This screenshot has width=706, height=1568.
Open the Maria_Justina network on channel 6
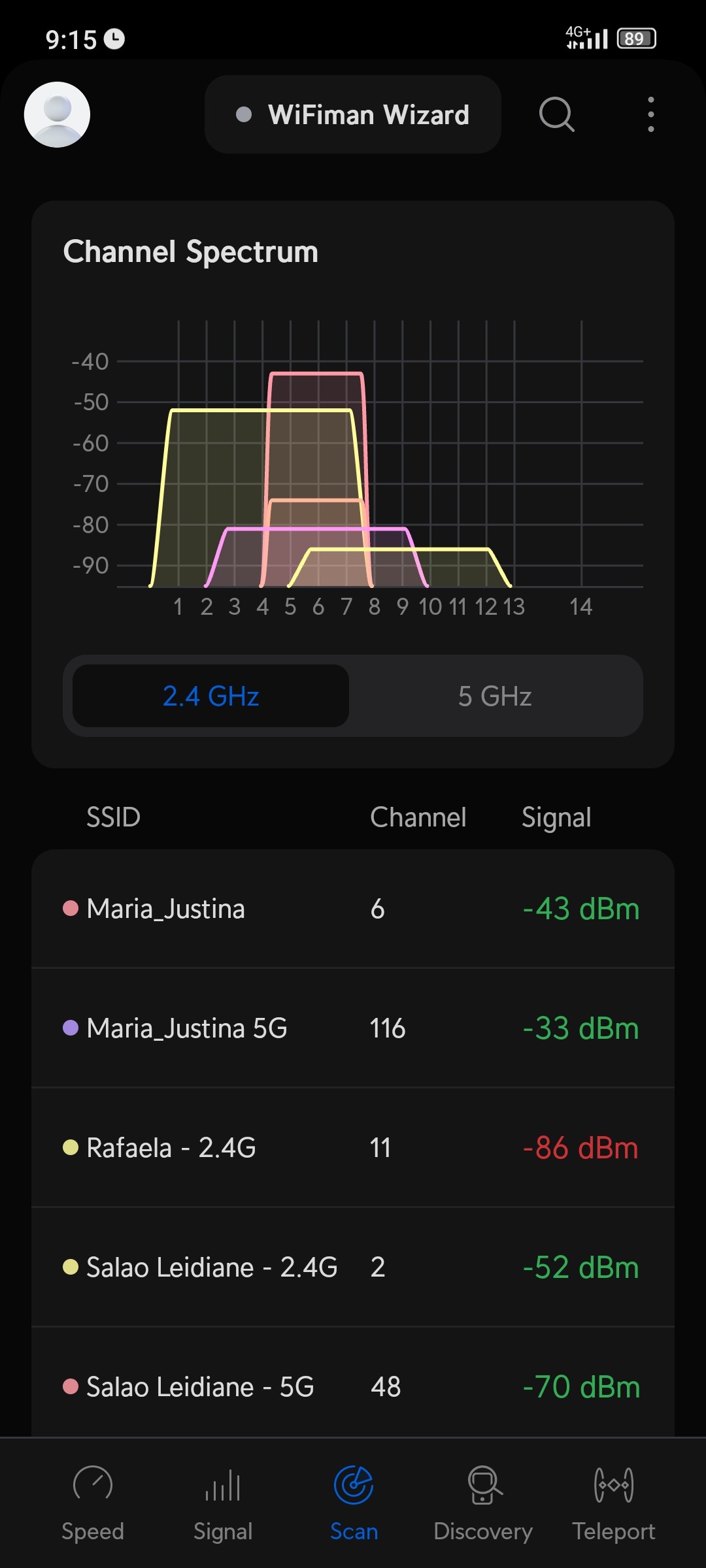[x=353, y=909]
